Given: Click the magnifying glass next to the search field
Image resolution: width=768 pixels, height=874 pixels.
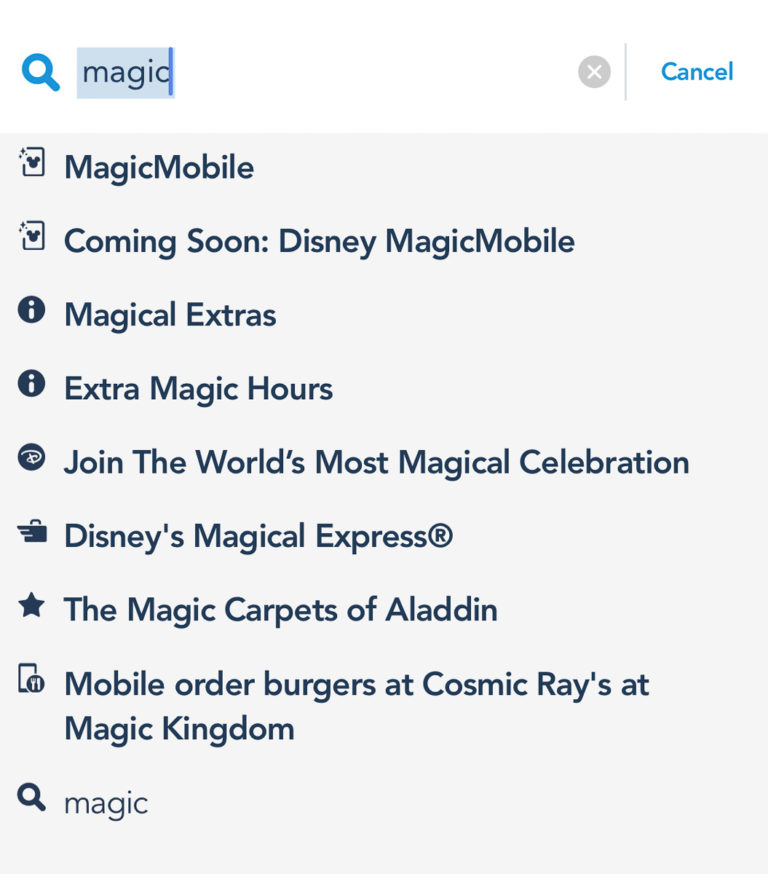Looking at the screenshot, I should (x=40, y=71).
